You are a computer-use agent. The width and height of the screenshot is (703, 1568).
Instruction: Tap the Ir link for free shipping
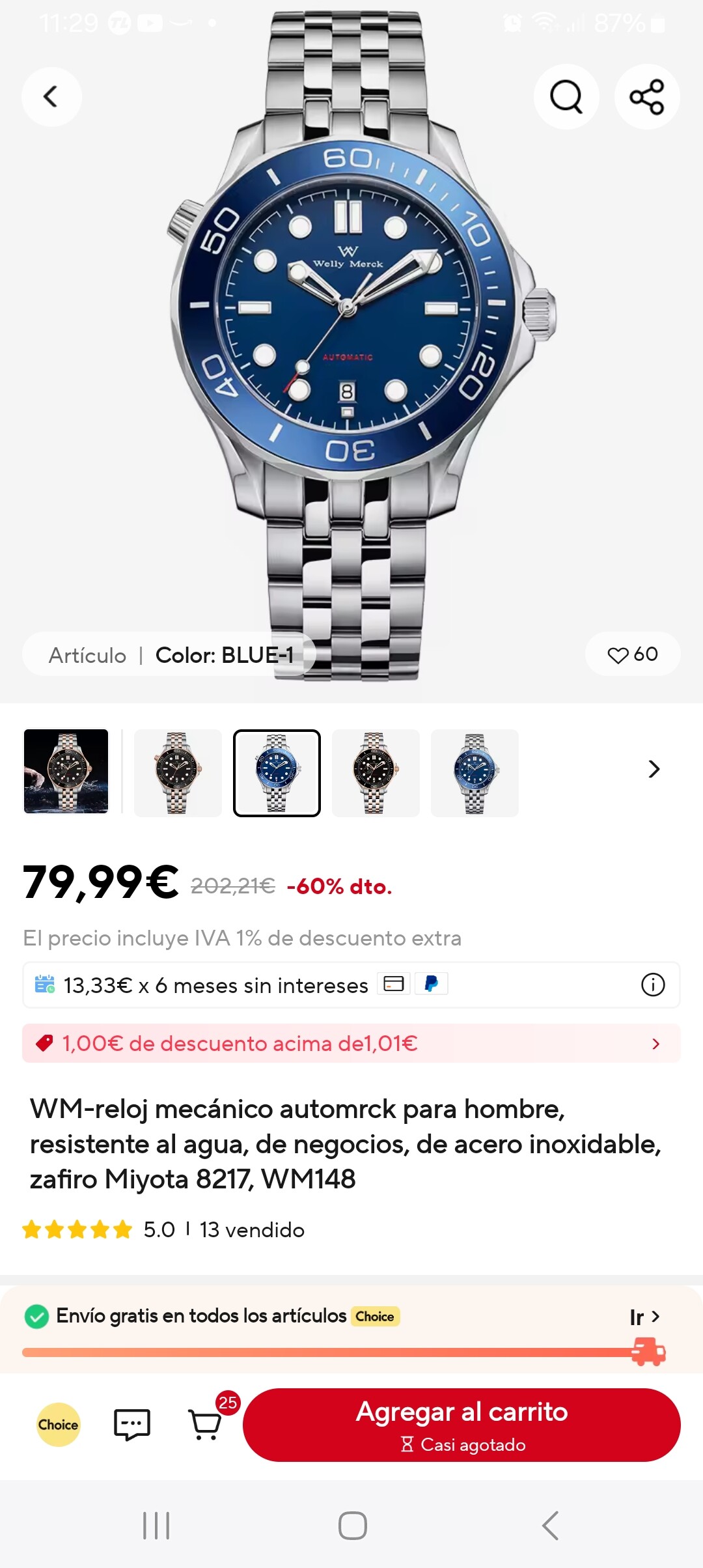pos(644,1317)
